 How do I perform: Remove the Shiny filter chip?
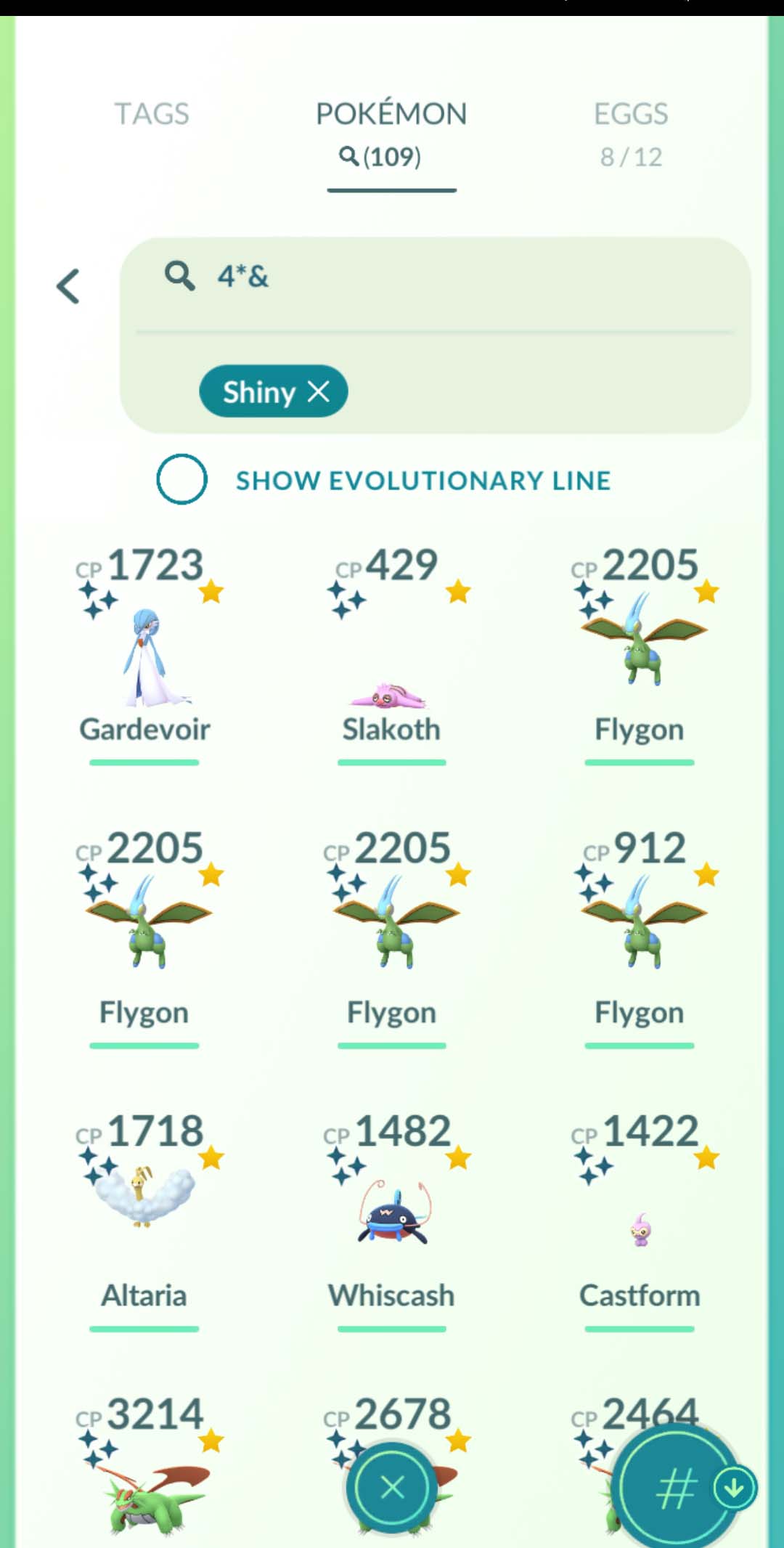pos(319,392)
